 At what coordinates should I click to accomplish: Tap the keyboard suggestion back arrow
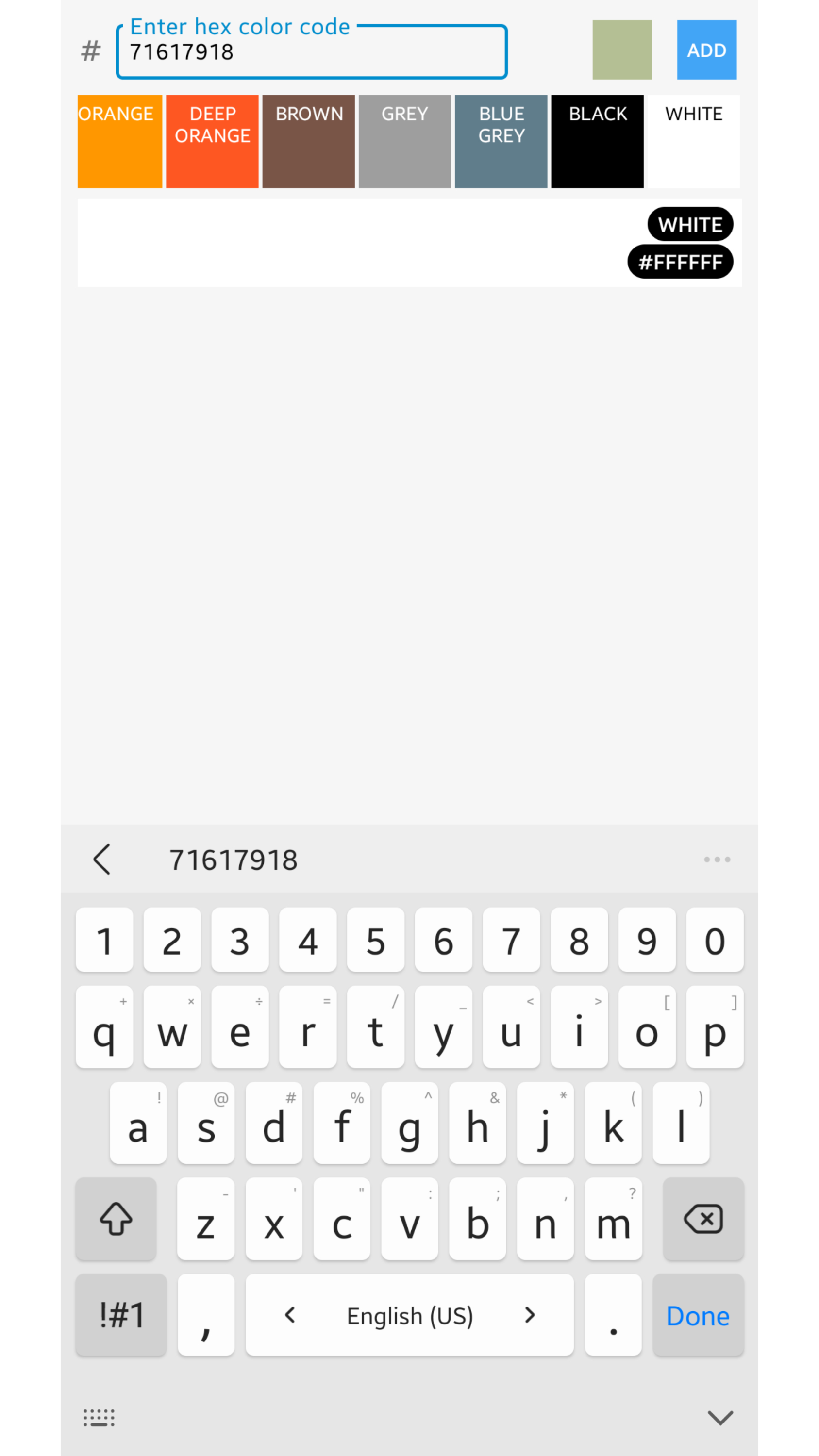[102, 860]
